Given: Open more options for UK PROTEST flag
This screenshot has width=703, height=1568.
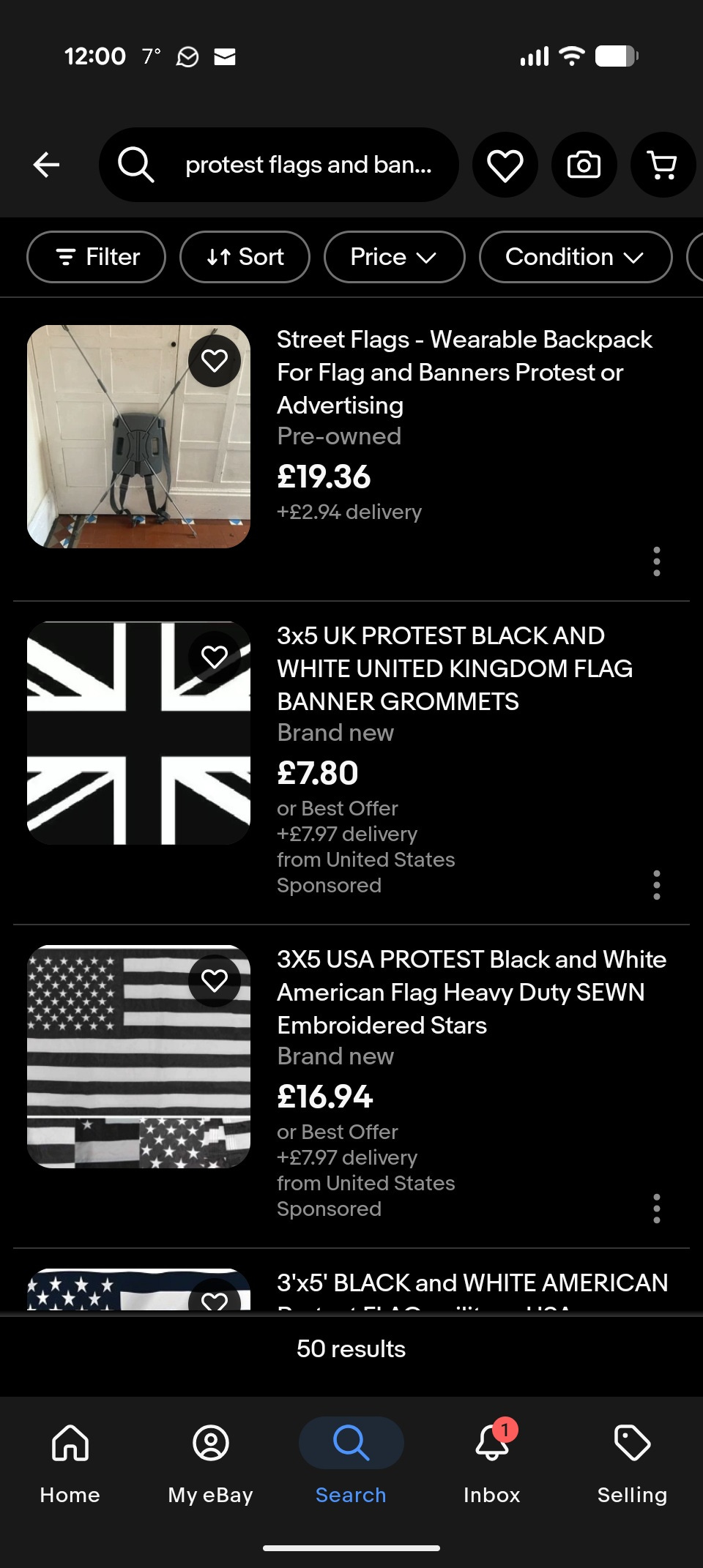Looking at the screenshot, I should point(657,885).
